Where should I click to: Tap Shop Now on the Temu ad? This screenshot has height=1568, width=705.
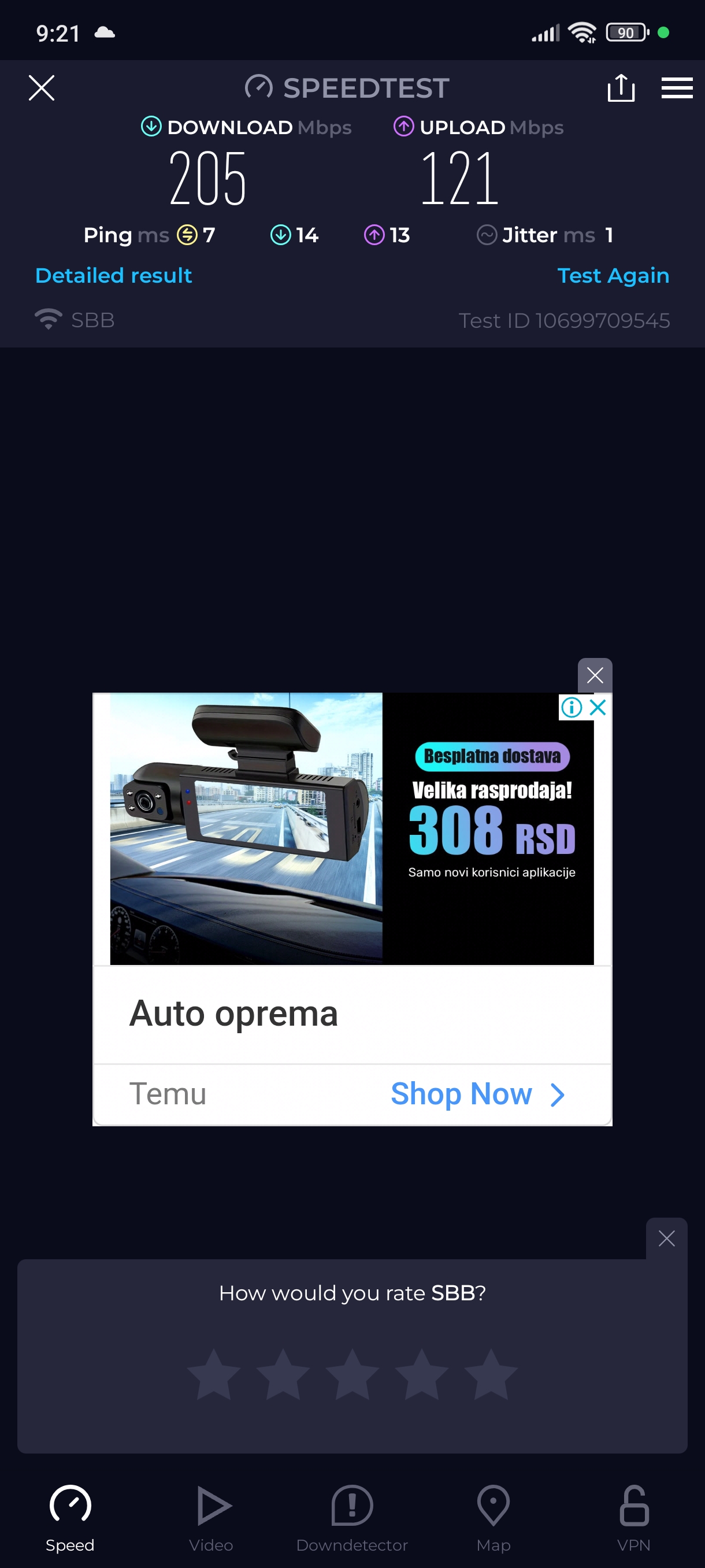tap(477, 1094)
